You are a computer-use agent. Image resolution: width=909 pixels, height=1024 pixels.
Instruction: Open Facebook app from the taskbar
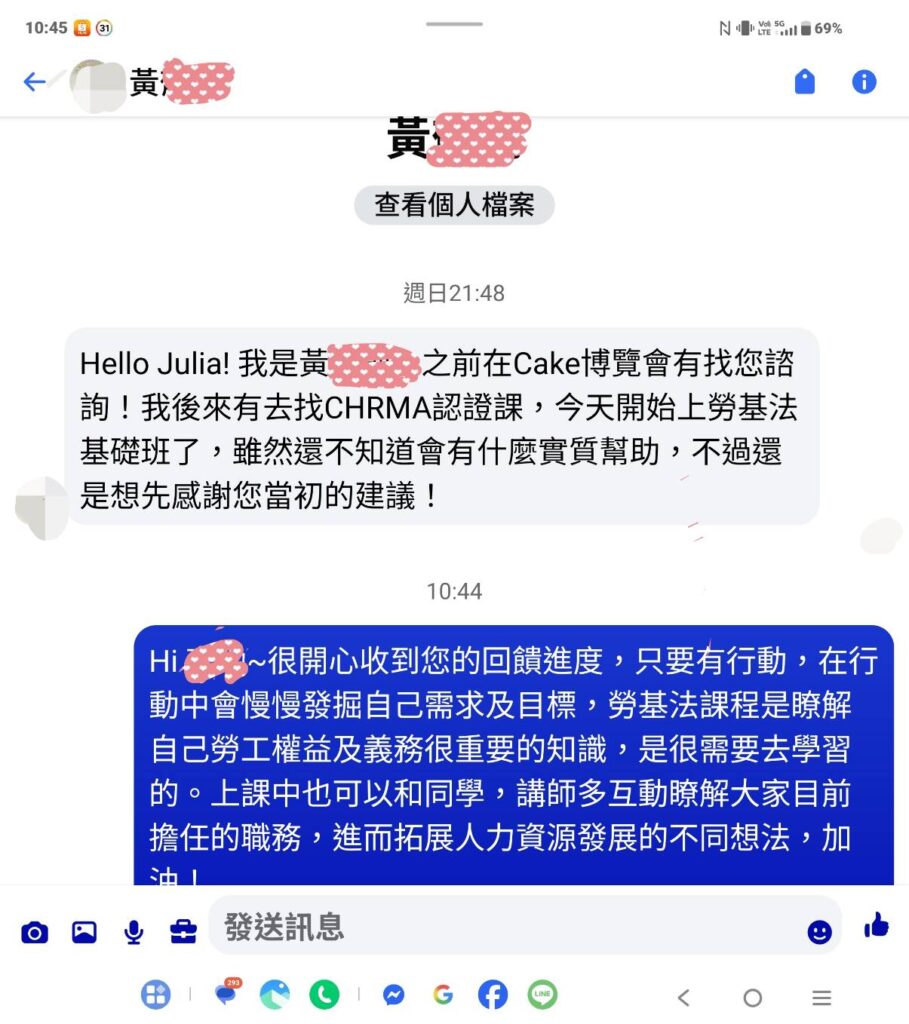pyautogui.click(x=492, y=995)
